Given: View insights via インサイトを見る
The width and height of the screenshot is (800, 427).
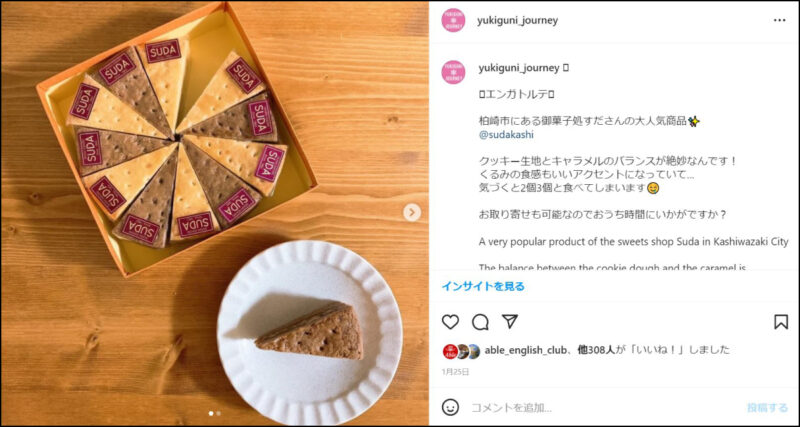Looking at the screenshot, I should 483,286.
